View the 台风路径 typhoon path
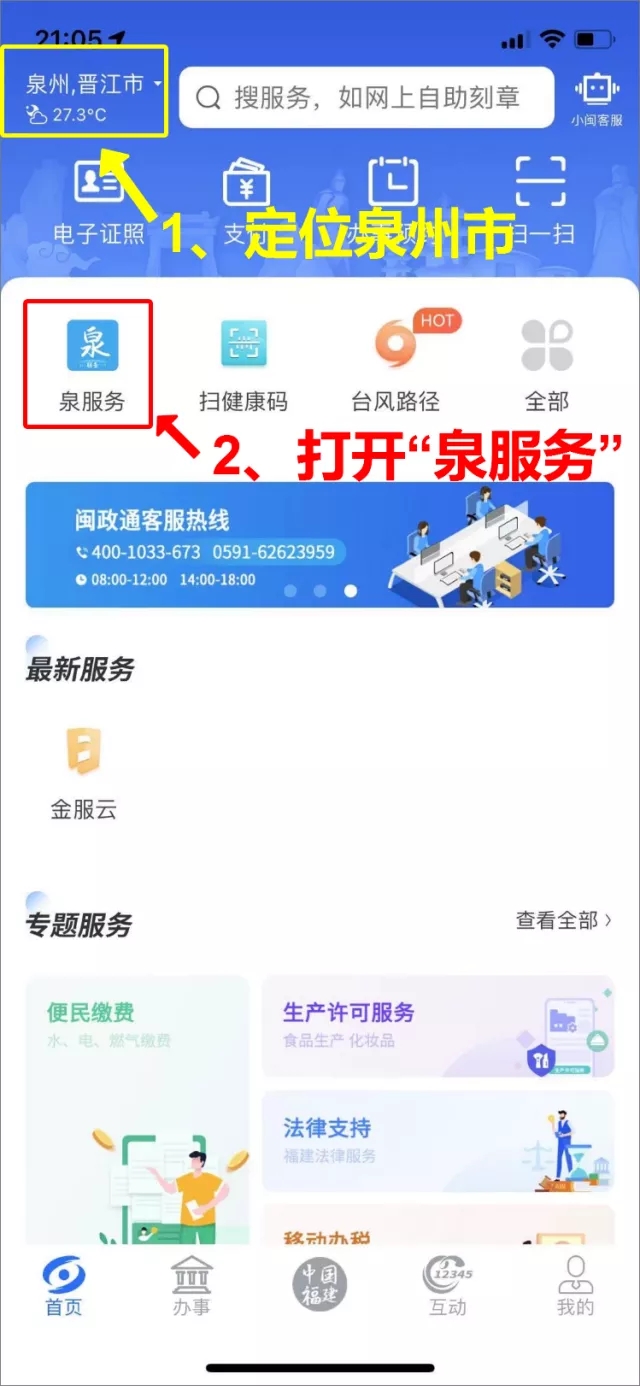 coord(395,365)
